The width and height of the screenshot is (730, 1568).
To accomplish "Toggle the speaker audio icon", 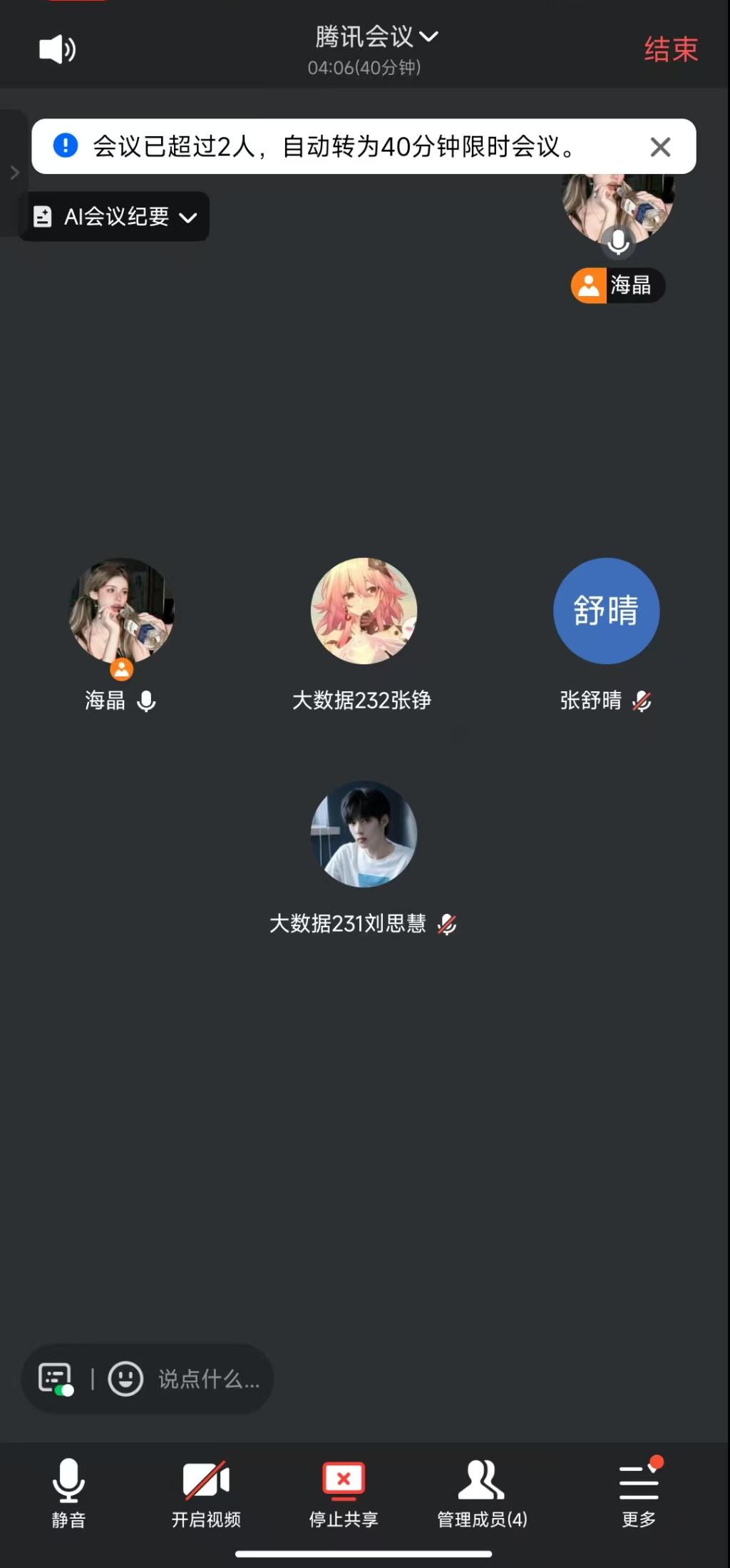I will pyautogui.click(x=57, y=50).
